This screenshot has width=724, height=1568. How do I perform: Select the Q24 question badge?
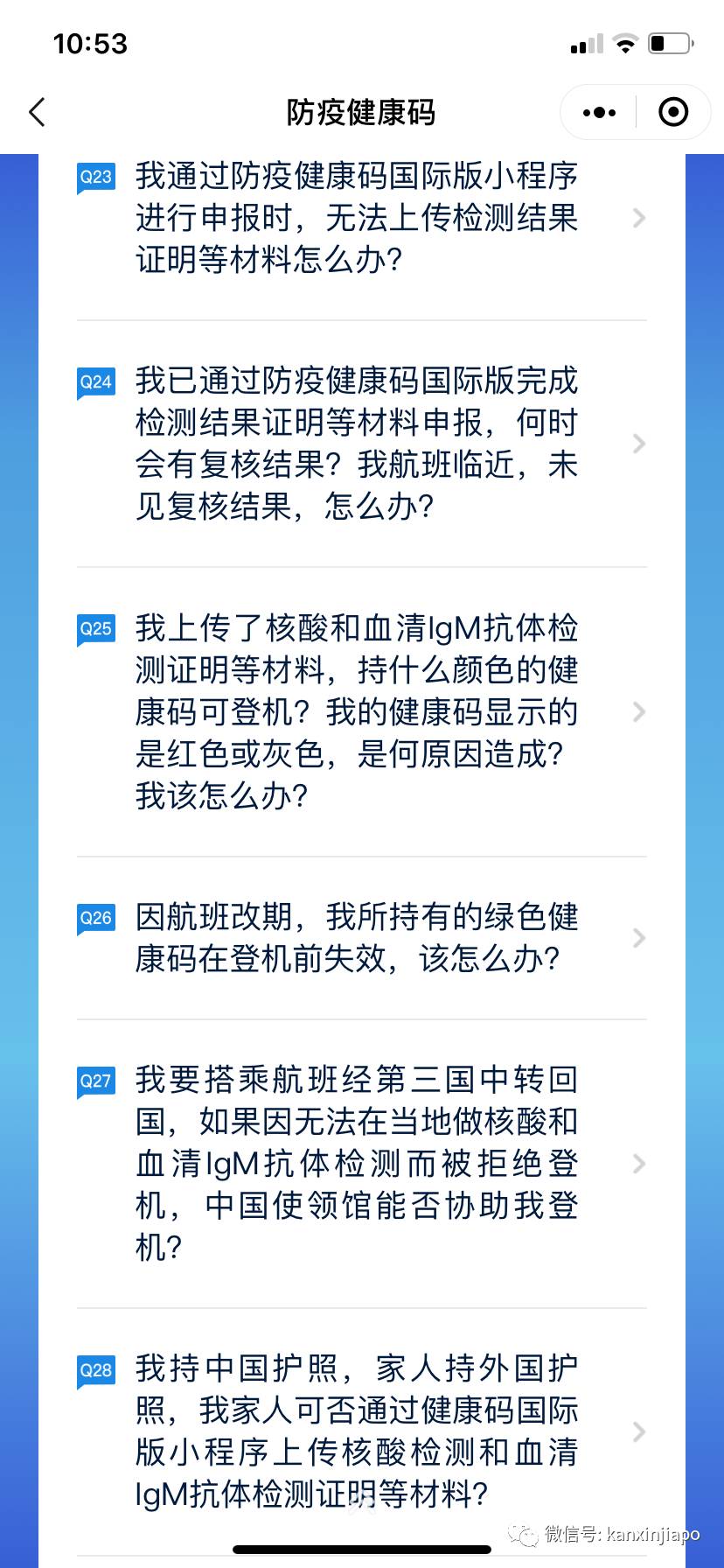pos(95,381)
